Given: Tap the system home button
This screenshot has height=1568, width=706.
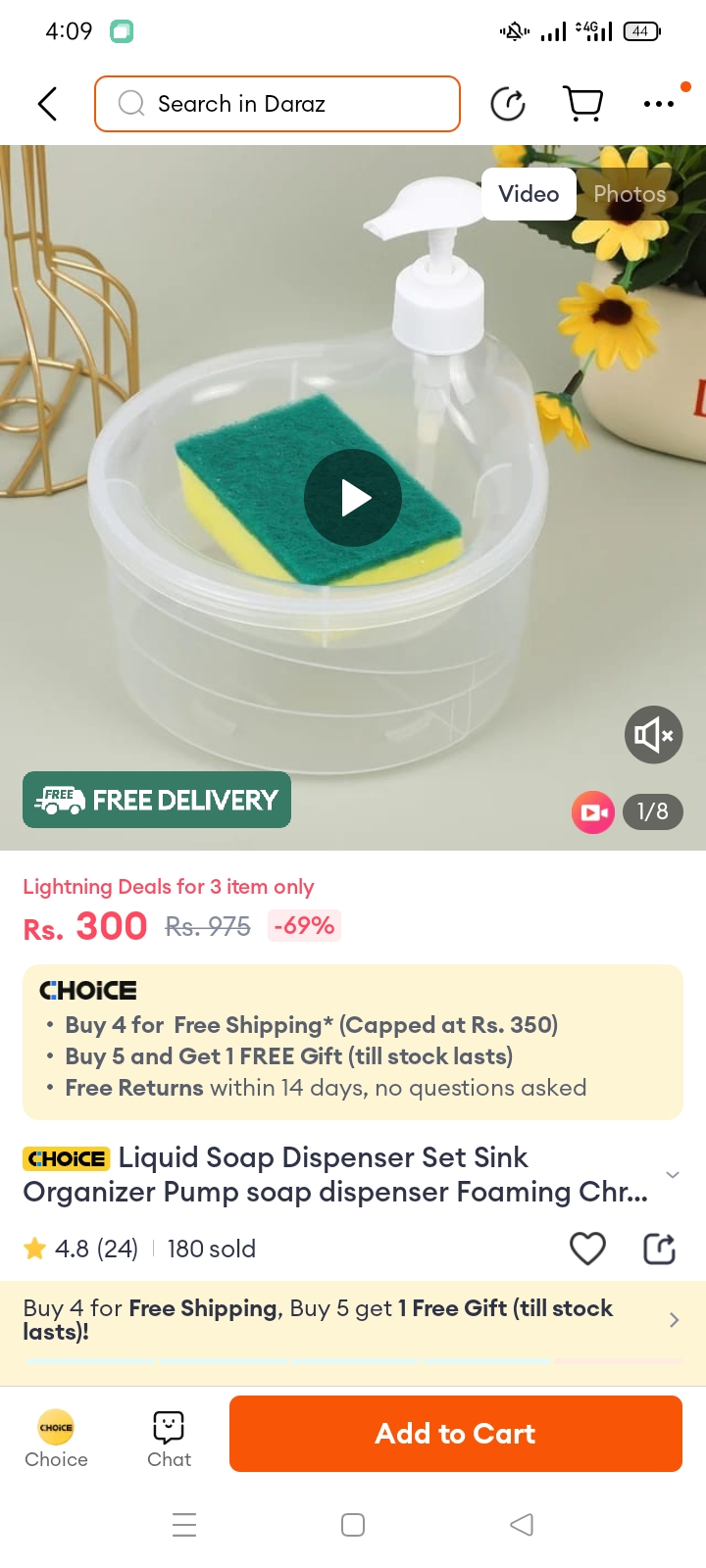Looking at the screenshot, I should coord(353,1525).
